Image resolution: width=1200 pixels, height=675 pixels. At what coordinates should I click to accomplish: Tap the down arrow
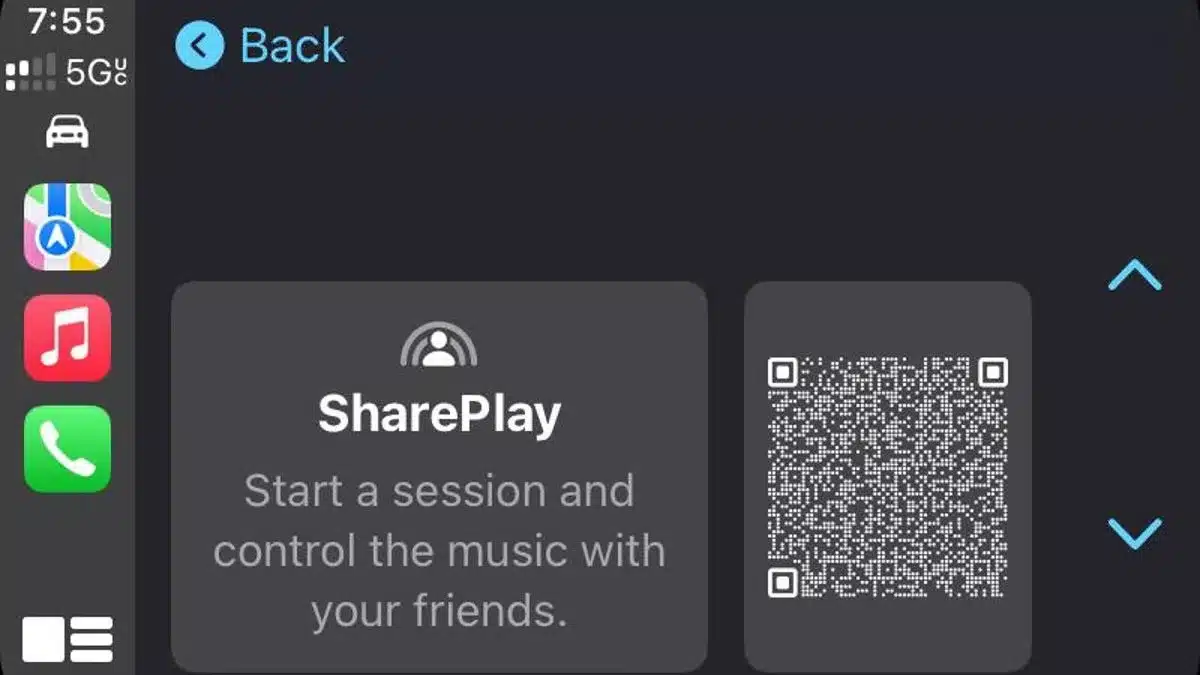1135,532
